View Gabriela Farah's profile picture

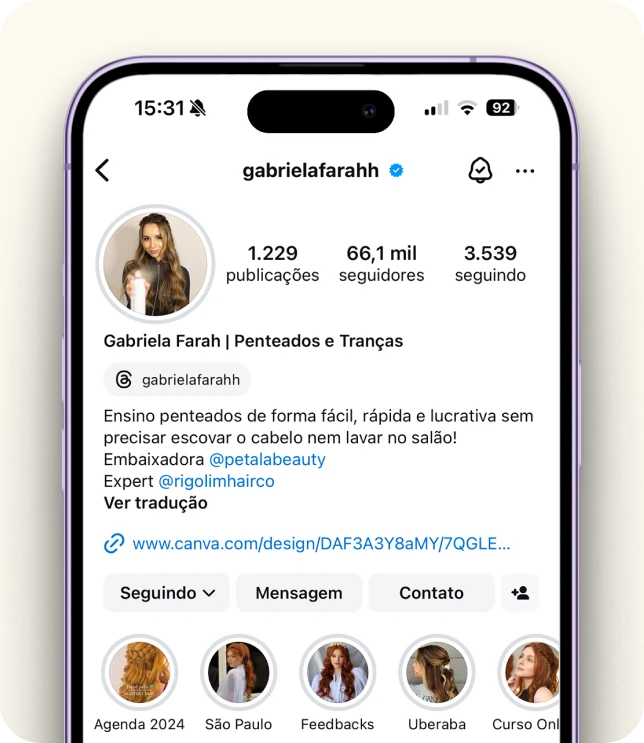[155, 264]
